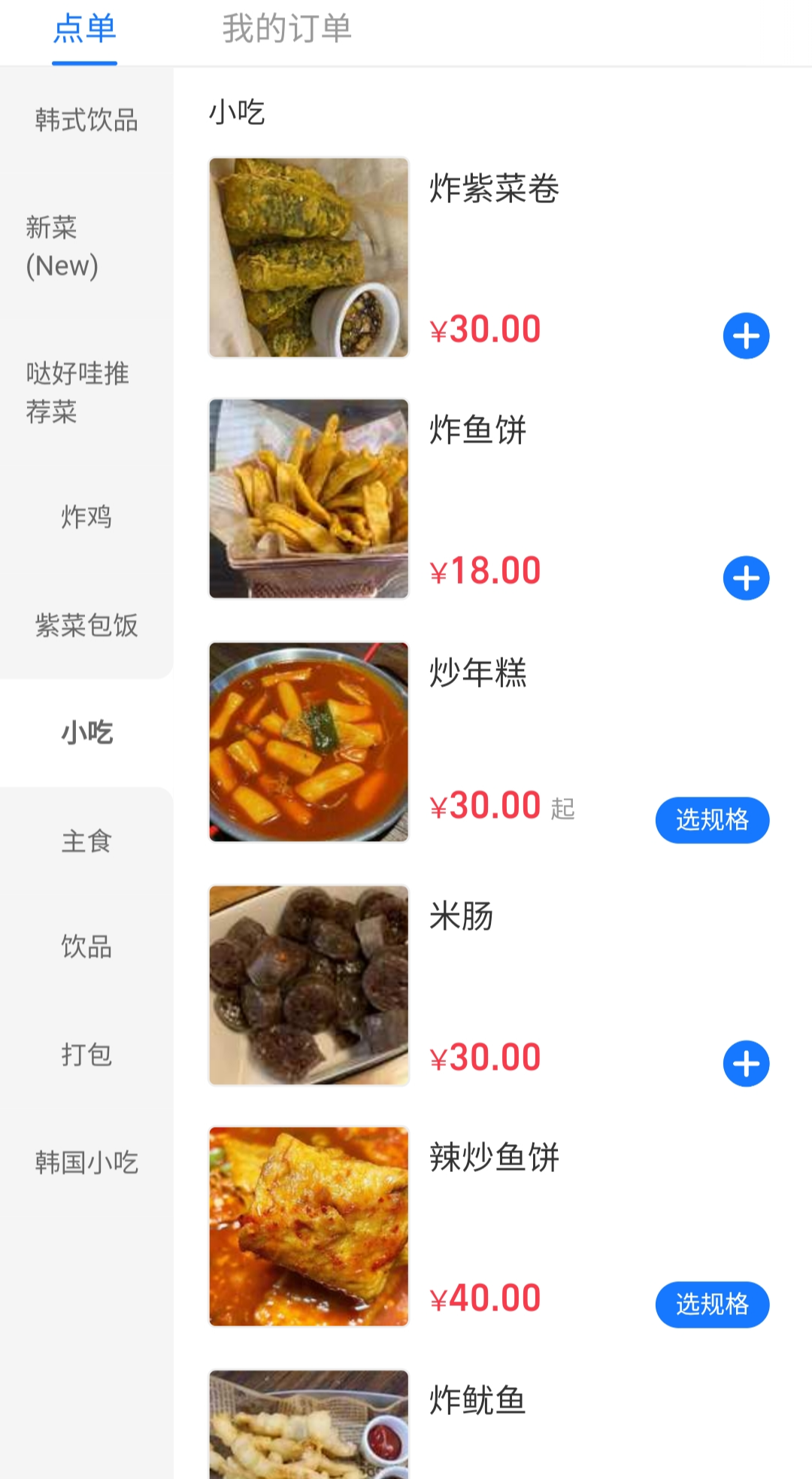The height and width of the screenshot is (1479, 812).
Task: Open the 炒年糕 dish photo
Action: (x=308, y=742)
